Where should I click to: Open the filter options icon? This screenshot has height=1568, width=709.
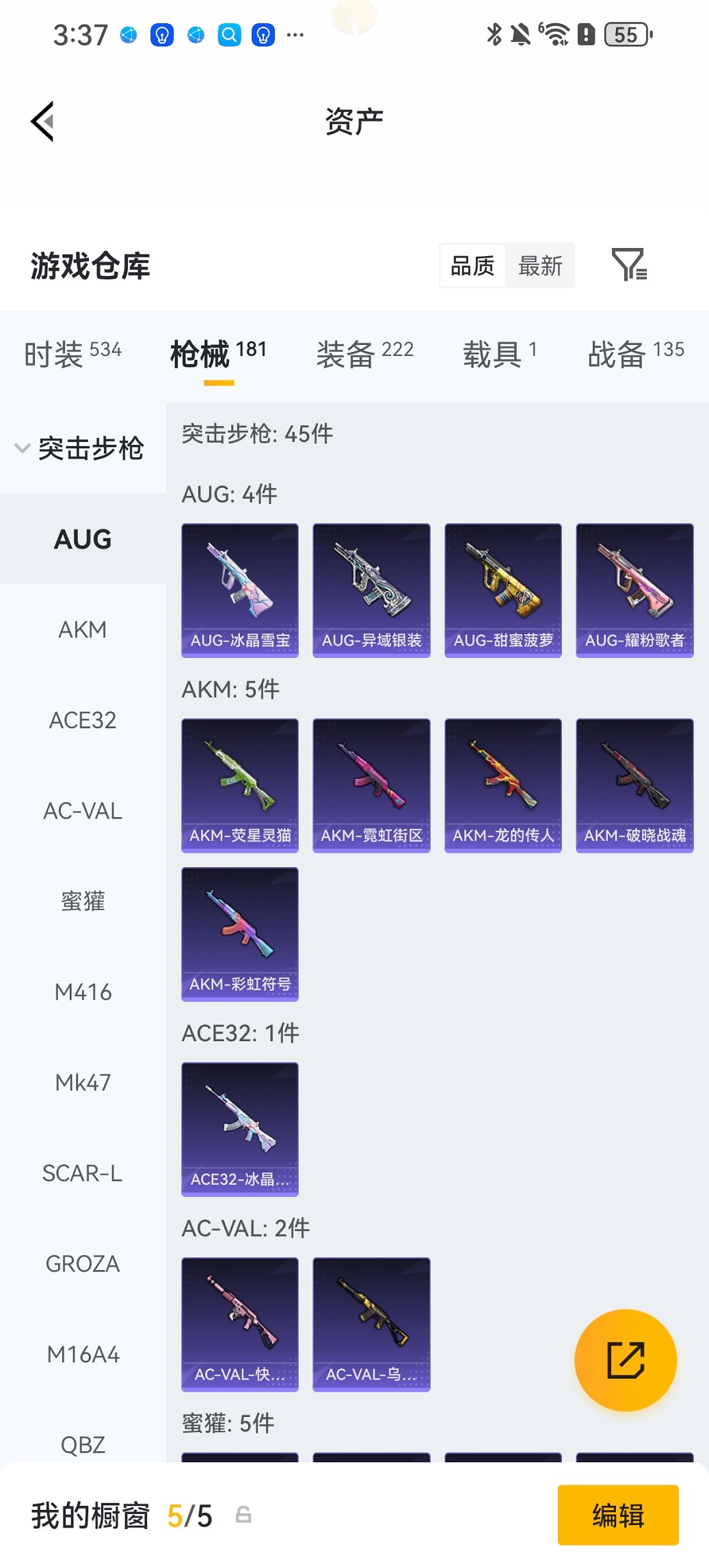coord(628,265)
